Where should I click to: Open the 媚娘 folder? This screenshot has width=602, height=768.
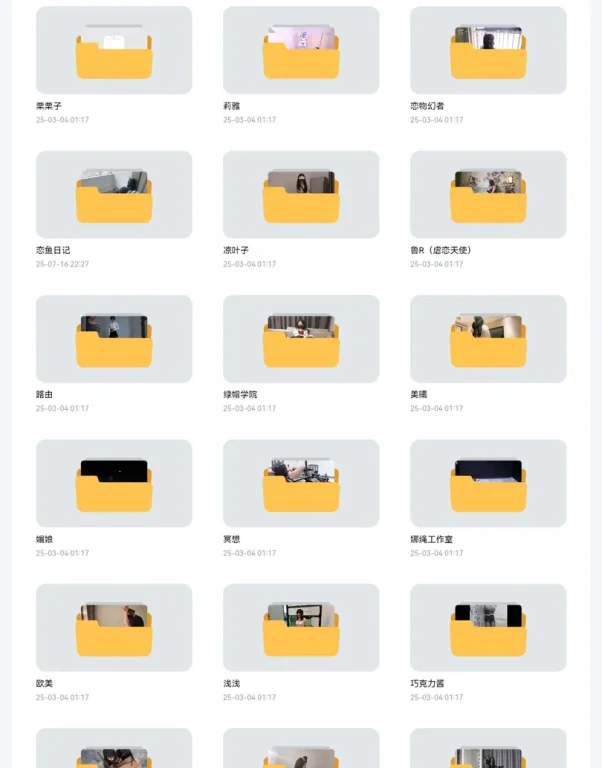click(114, 483)
